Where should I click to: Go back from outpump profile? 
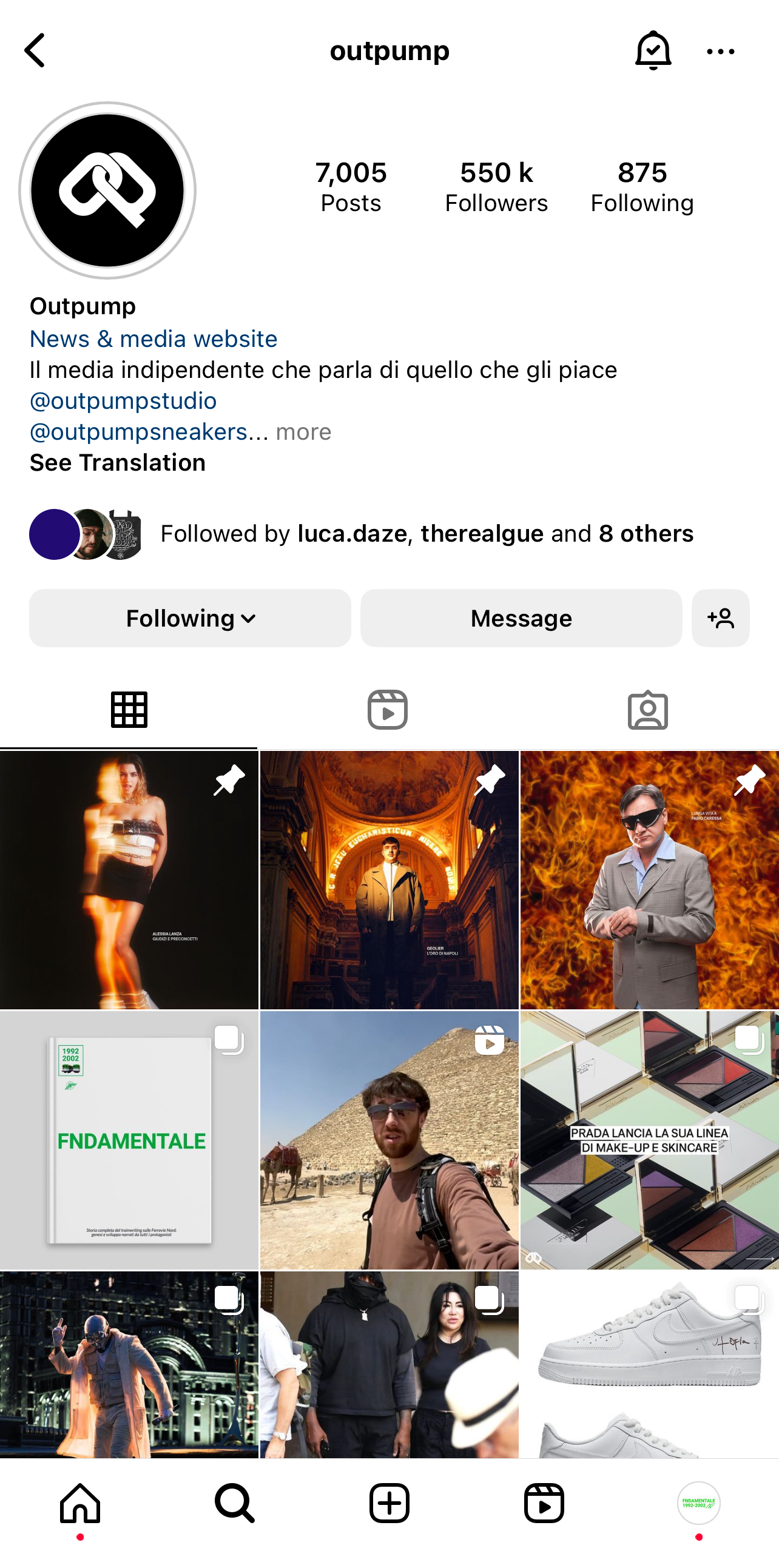35,50
